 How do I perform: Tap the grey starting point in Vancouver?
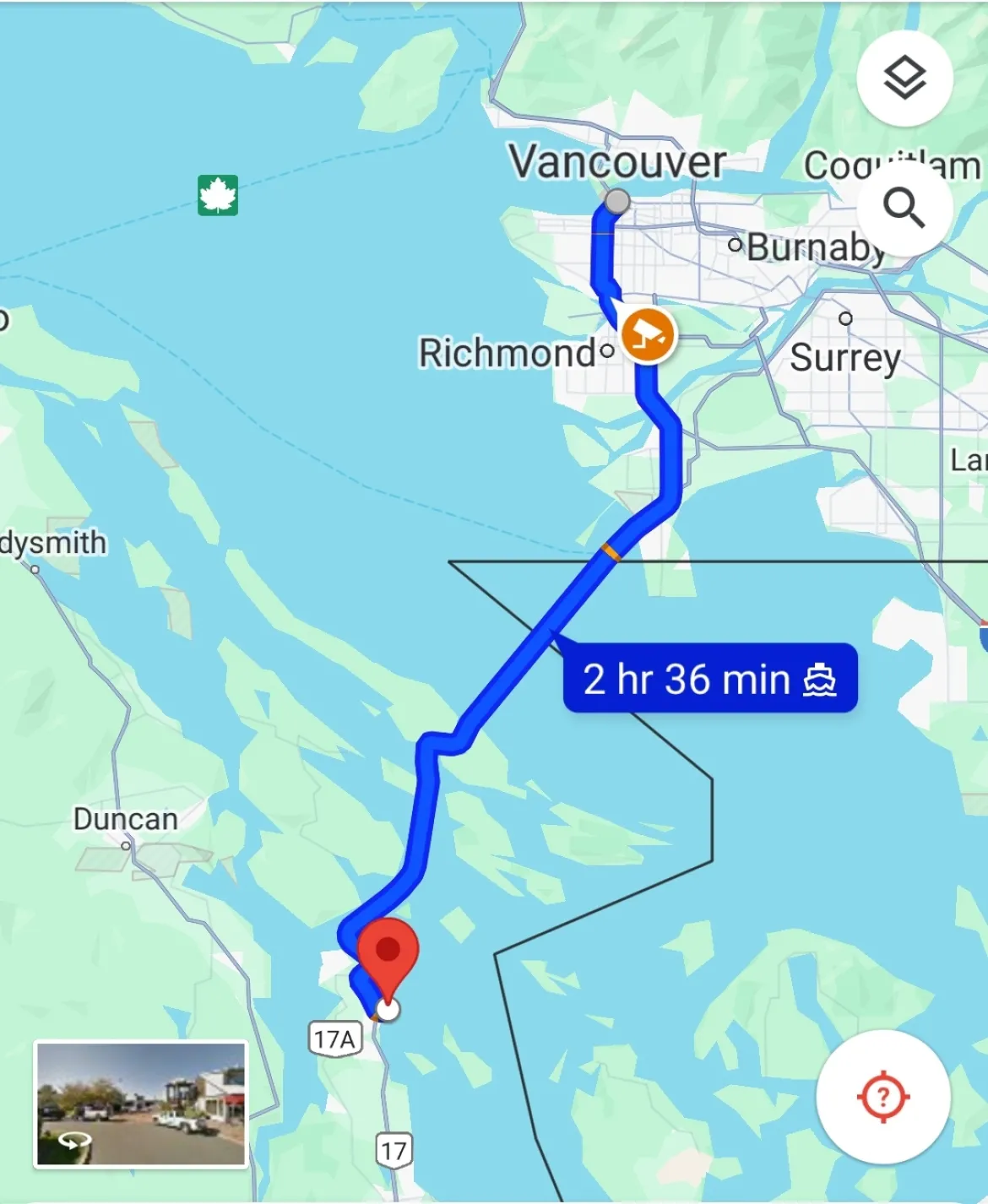click(x=617, y=201)
